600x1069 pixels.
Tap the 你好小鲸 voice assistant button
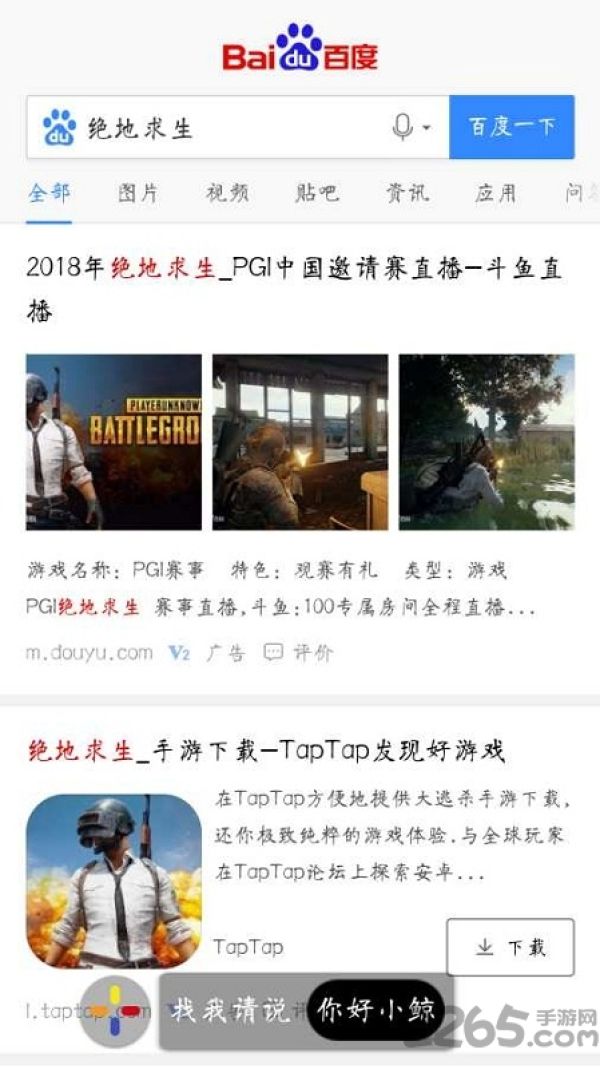coord(376,1010)
